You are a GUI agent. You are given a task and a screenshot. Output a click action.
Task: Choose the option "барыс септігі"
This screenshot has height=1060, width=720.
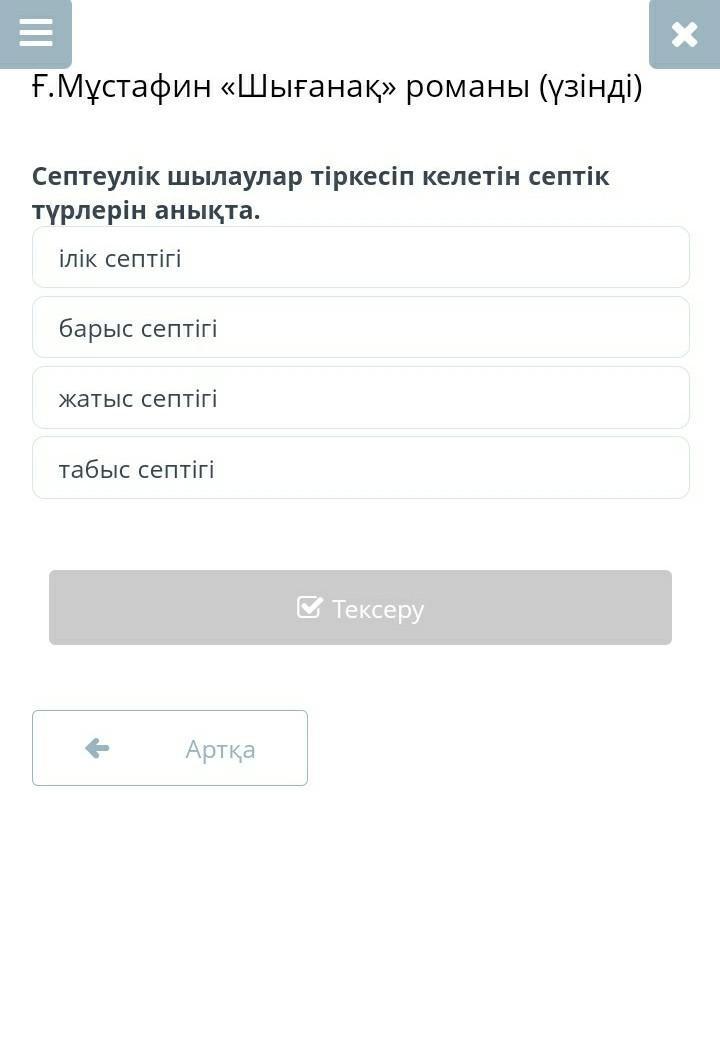[361, 328]
